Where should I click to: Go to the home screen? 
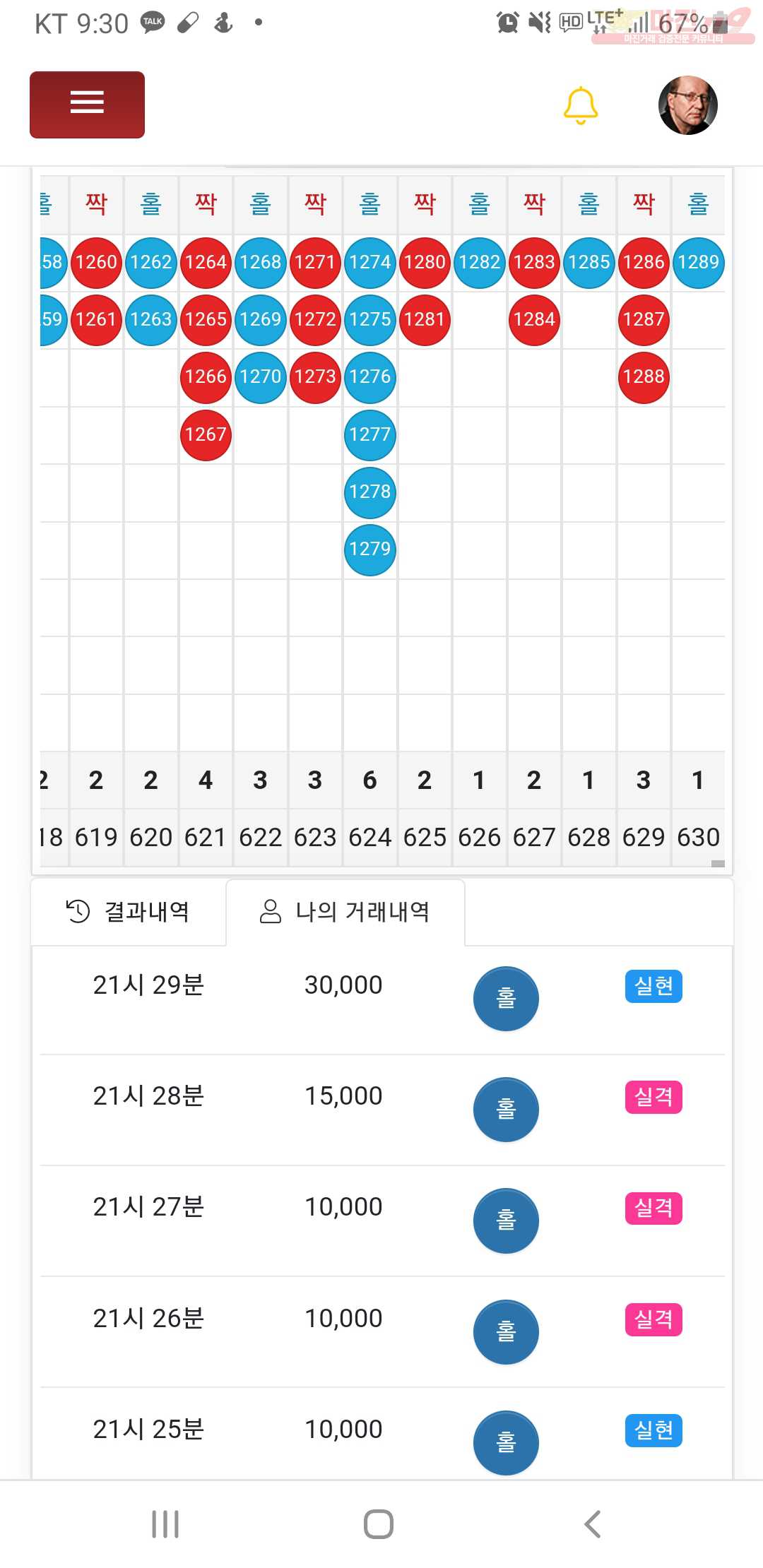[379, 1524]
